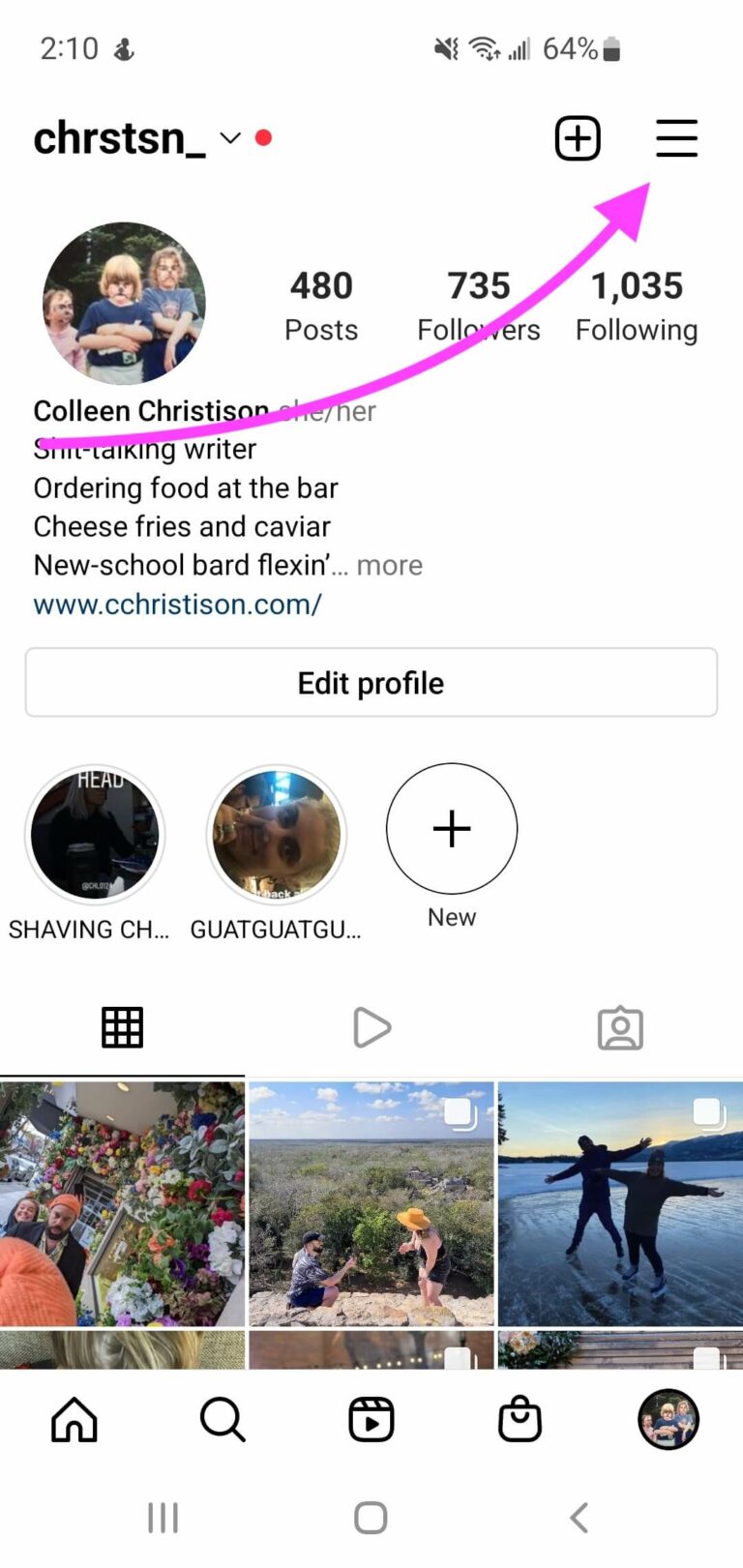The width and height of the screenshot is (743, 1568).
Task: Expand the chrstsn_ account switcher
Action: 229,138
